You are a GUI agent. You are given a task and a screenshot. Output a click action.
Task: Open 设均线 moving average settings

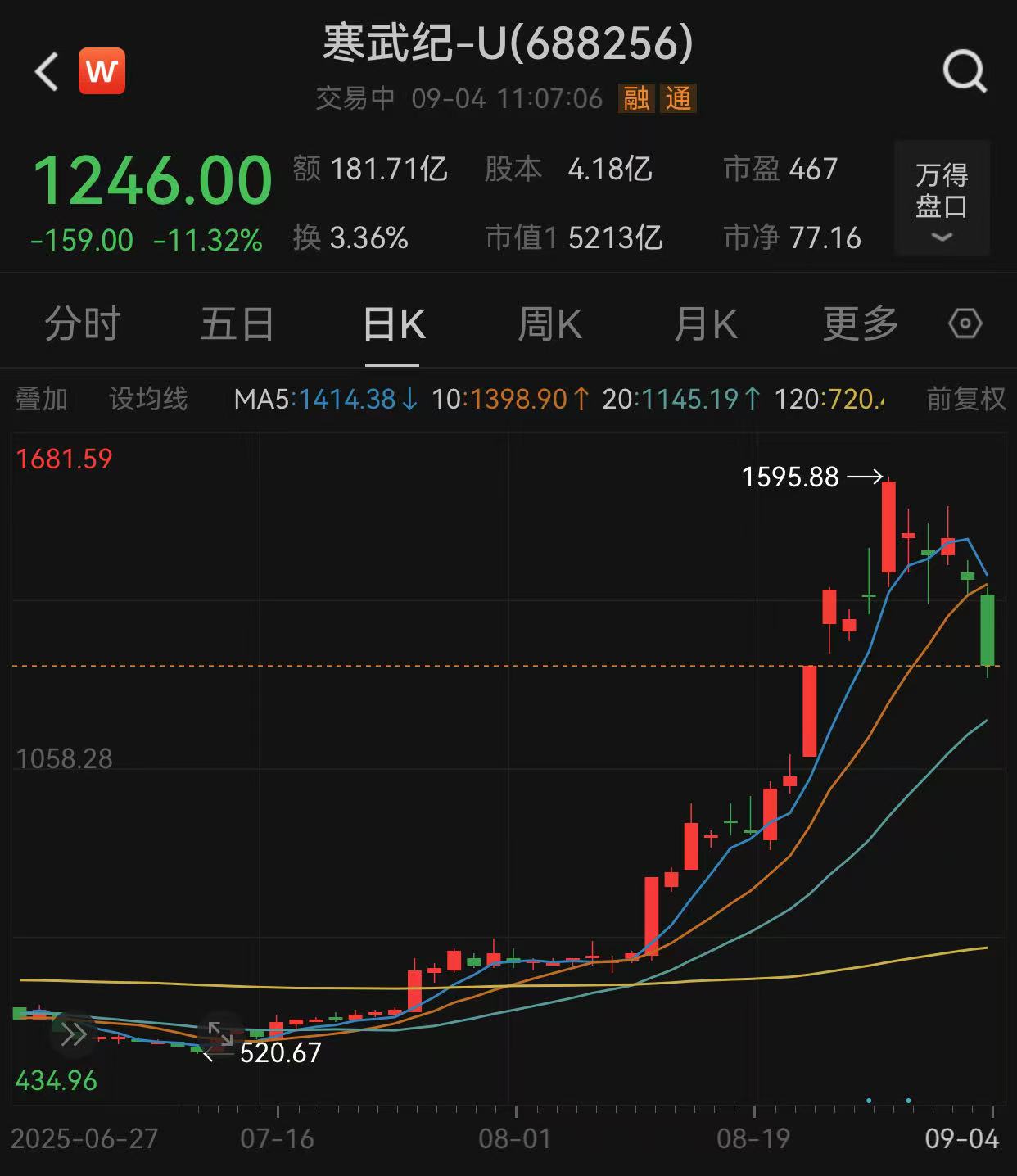[148, 399]
